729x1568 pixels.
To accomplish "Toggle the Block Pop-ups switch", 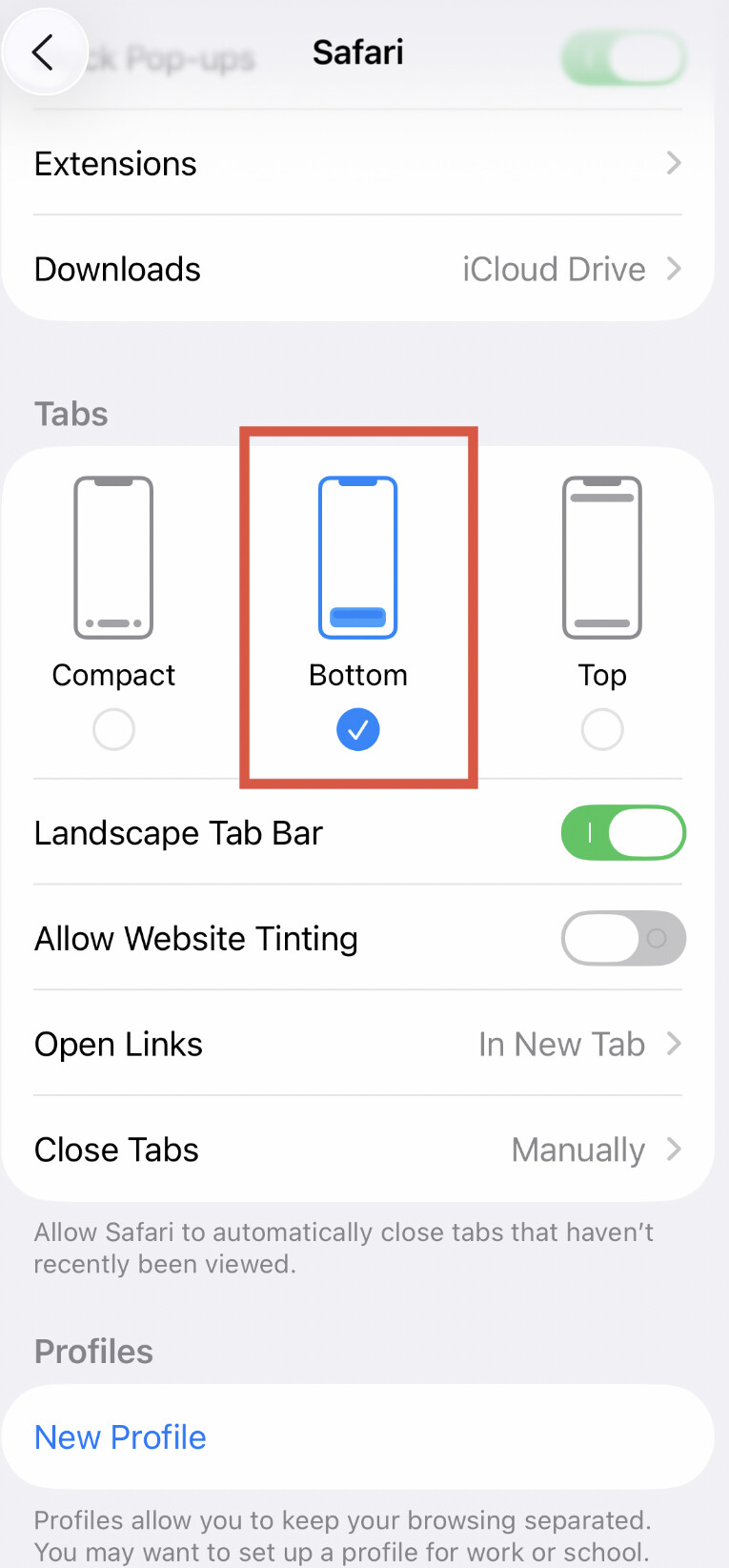I will (x=623, y=58).
